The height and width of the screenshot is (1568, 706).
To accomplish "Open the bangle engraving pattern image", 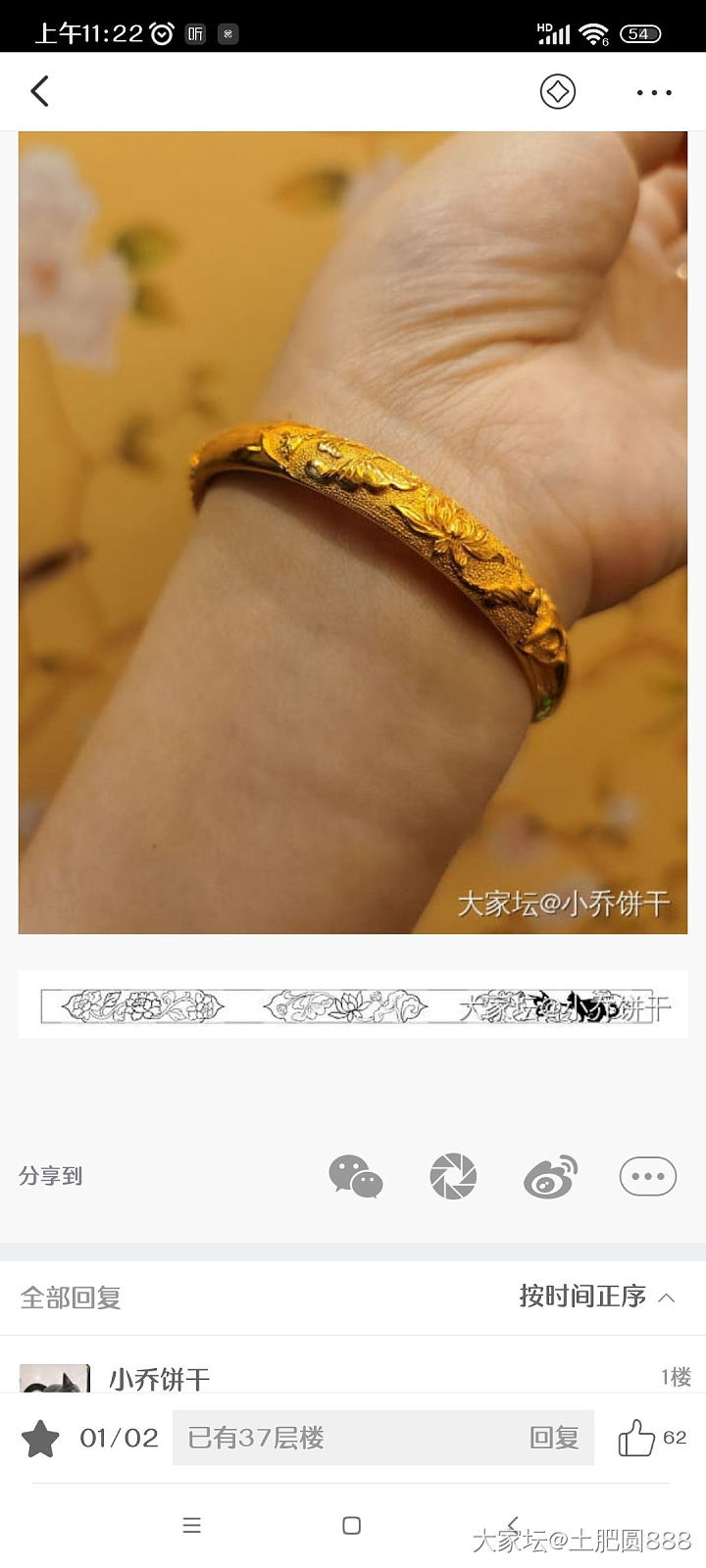I will 353,1004.
